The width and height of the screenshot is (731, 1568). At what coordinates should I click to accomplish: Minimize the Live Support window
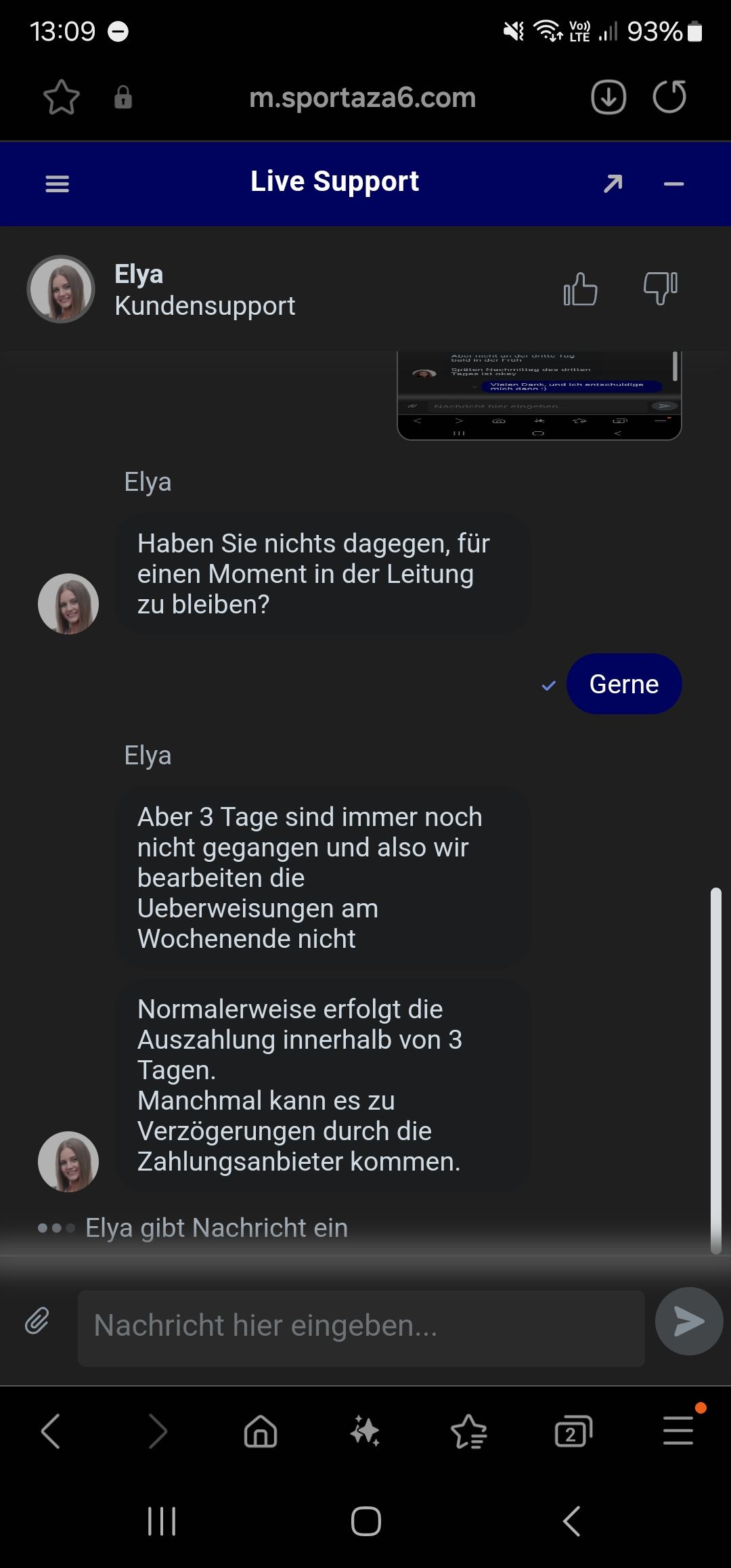[673, 183]
